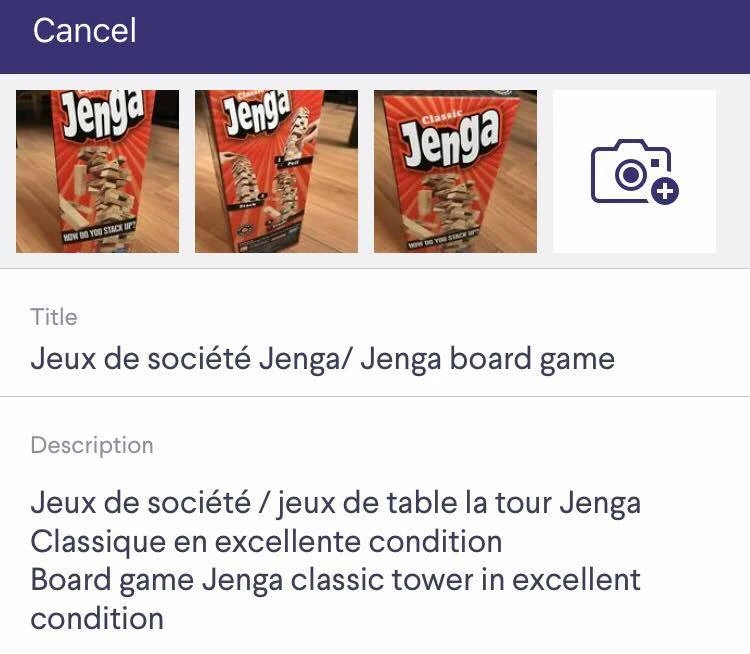Edit the Title field text
750x654 pixels.
pos(322,358)
